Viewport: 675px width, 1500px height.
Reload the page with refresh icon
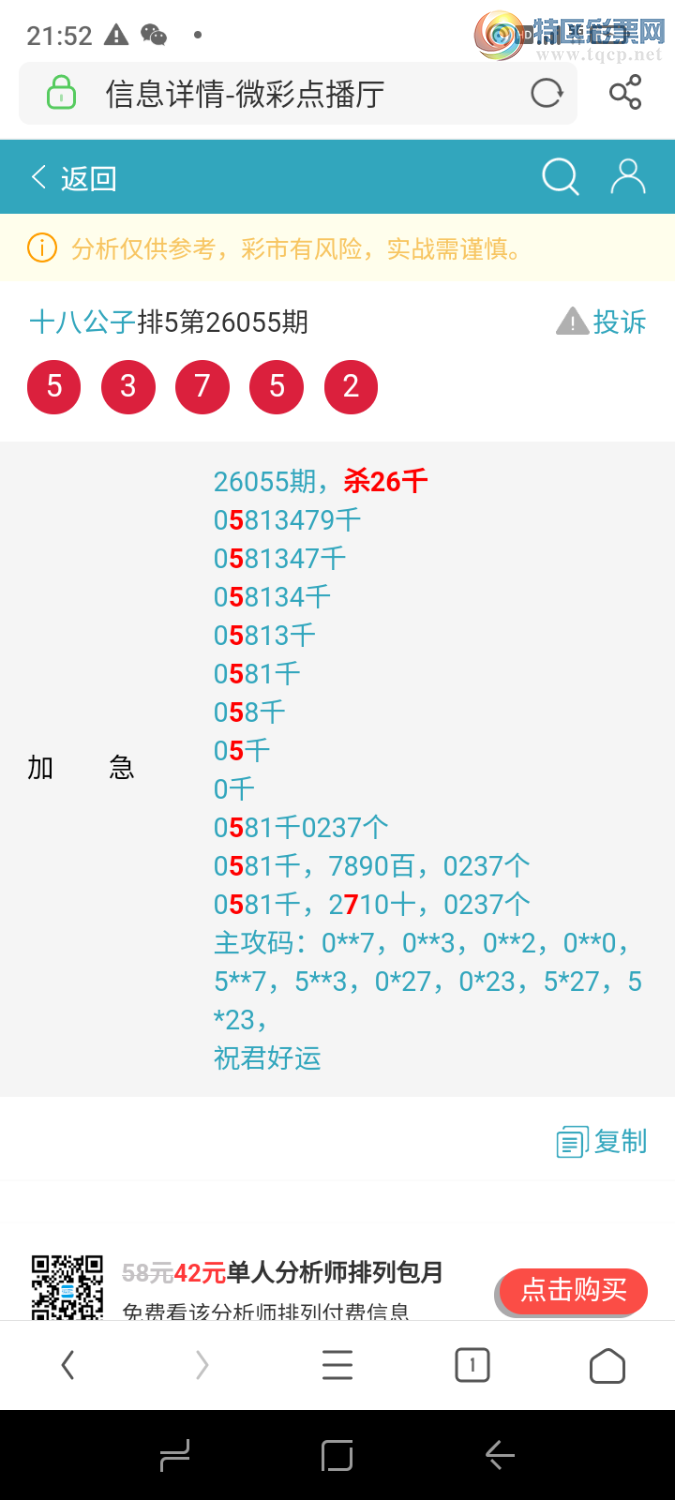pos(546,94)
